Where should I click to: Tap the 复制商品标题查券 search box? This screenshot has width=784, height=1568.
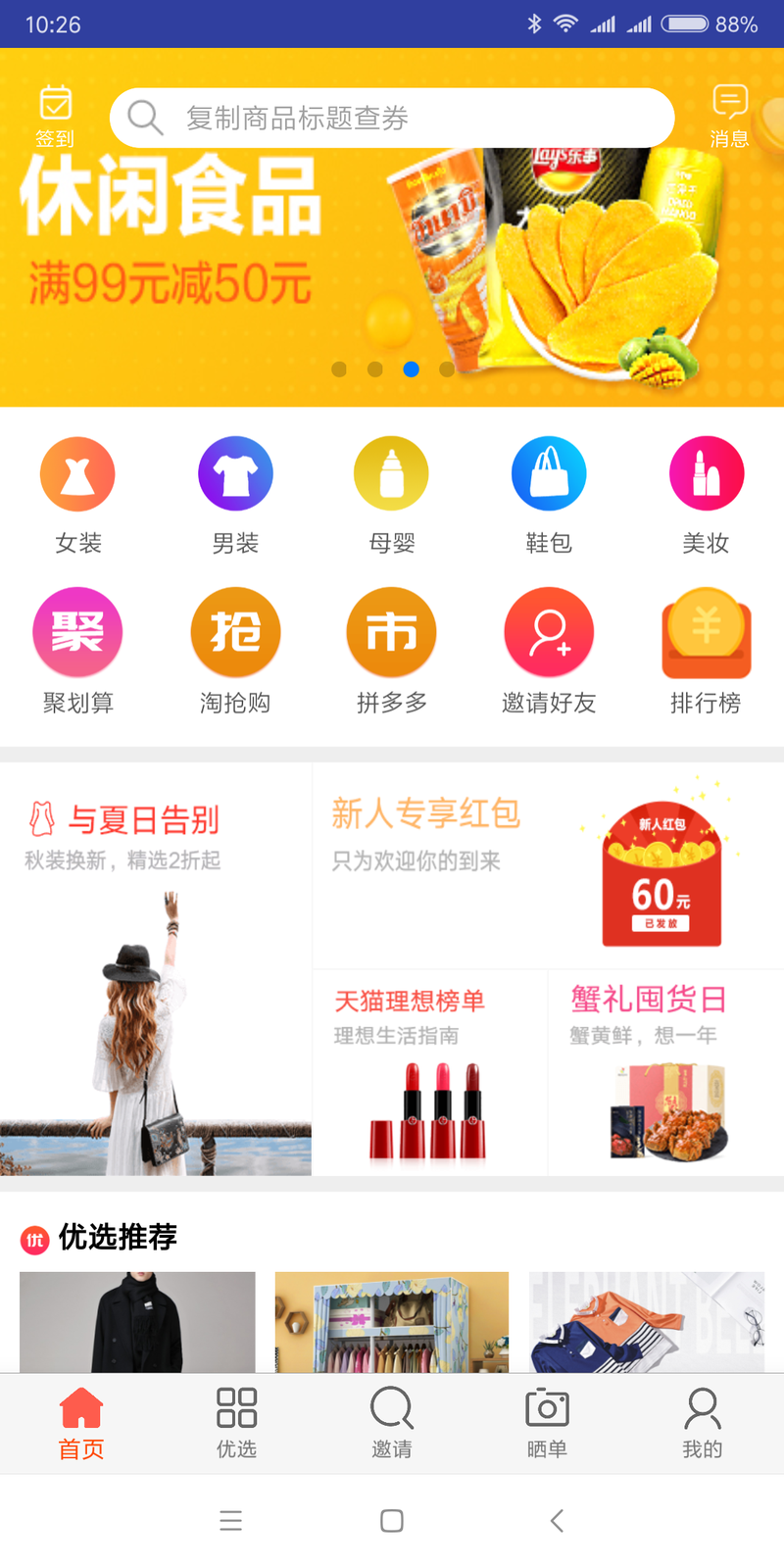click(392, 118)
